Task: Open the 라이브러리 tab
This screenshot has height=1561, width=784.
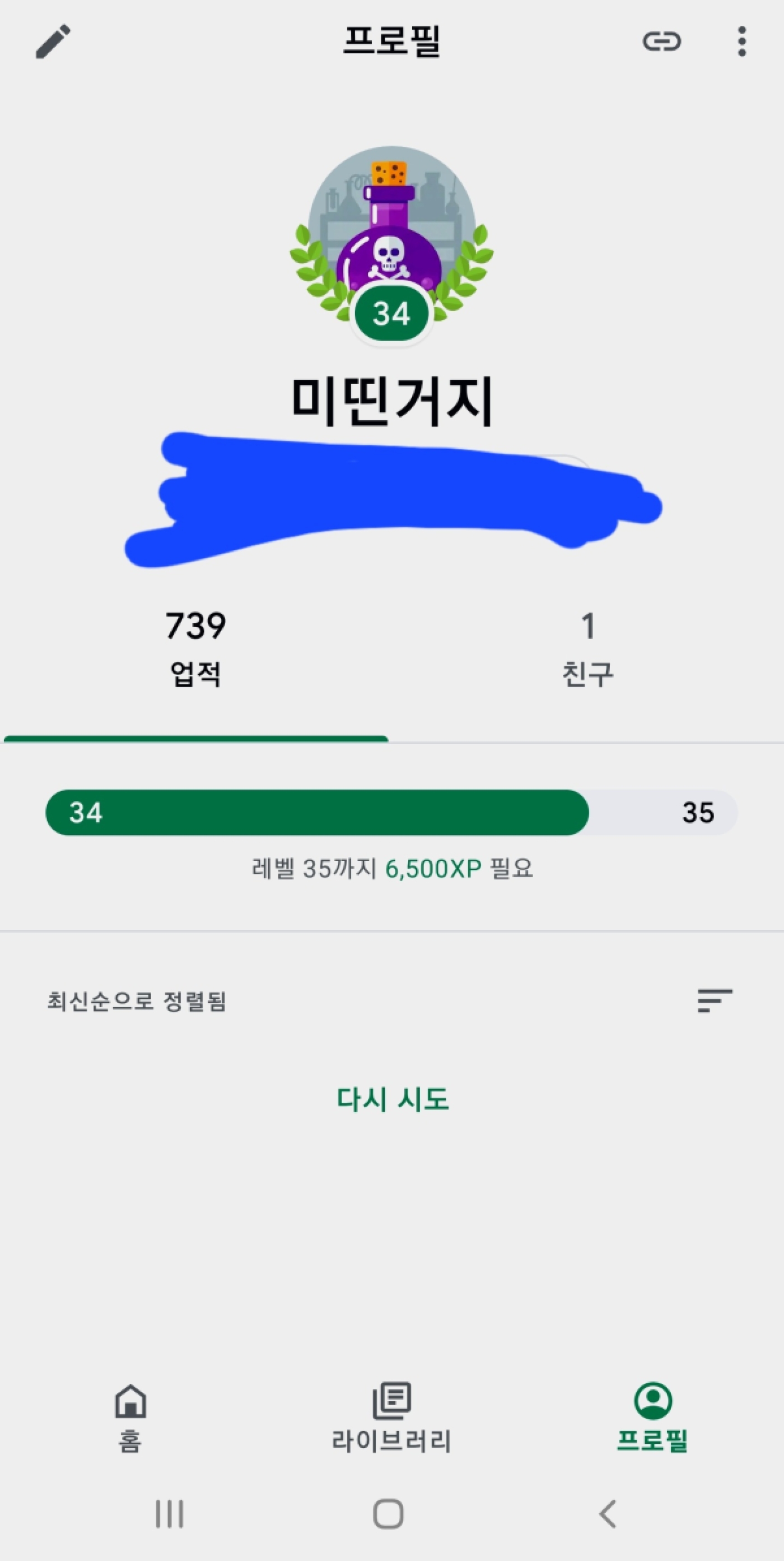Action: click(x=391, y=1418)
